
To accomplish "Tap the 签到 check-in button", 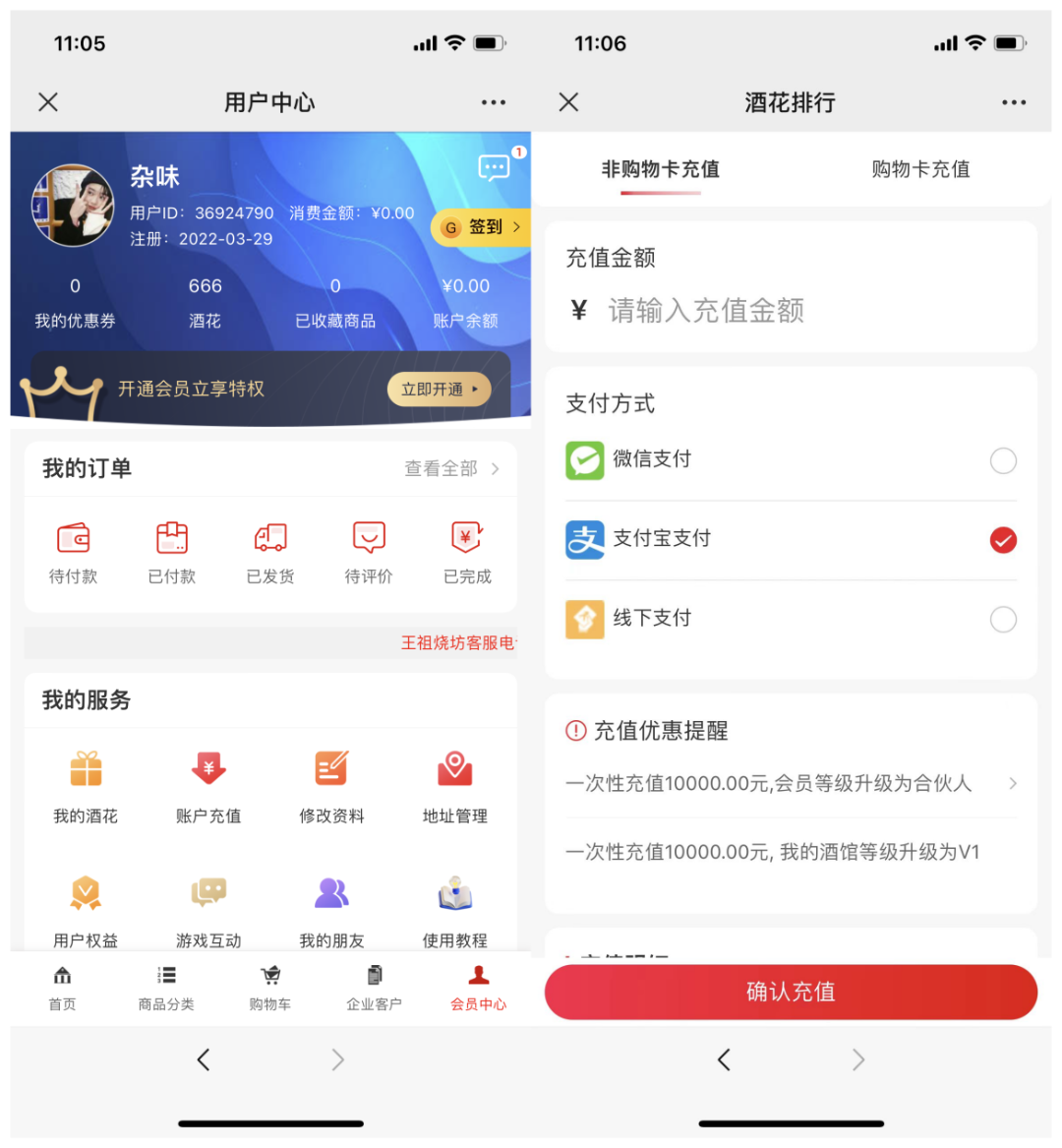I will (482, 227).
